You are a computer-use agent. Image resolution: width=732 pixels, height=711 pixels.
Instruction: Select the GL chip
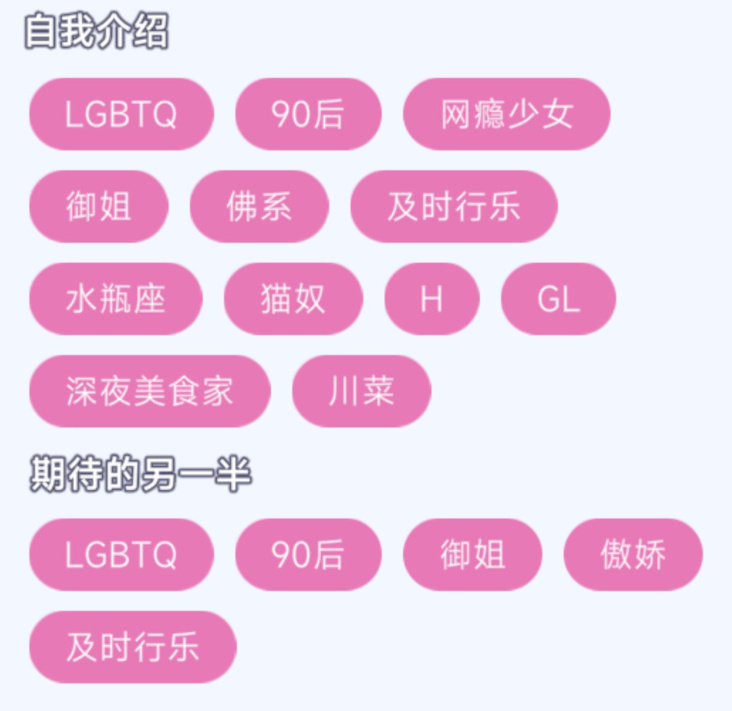coord(558,298)
